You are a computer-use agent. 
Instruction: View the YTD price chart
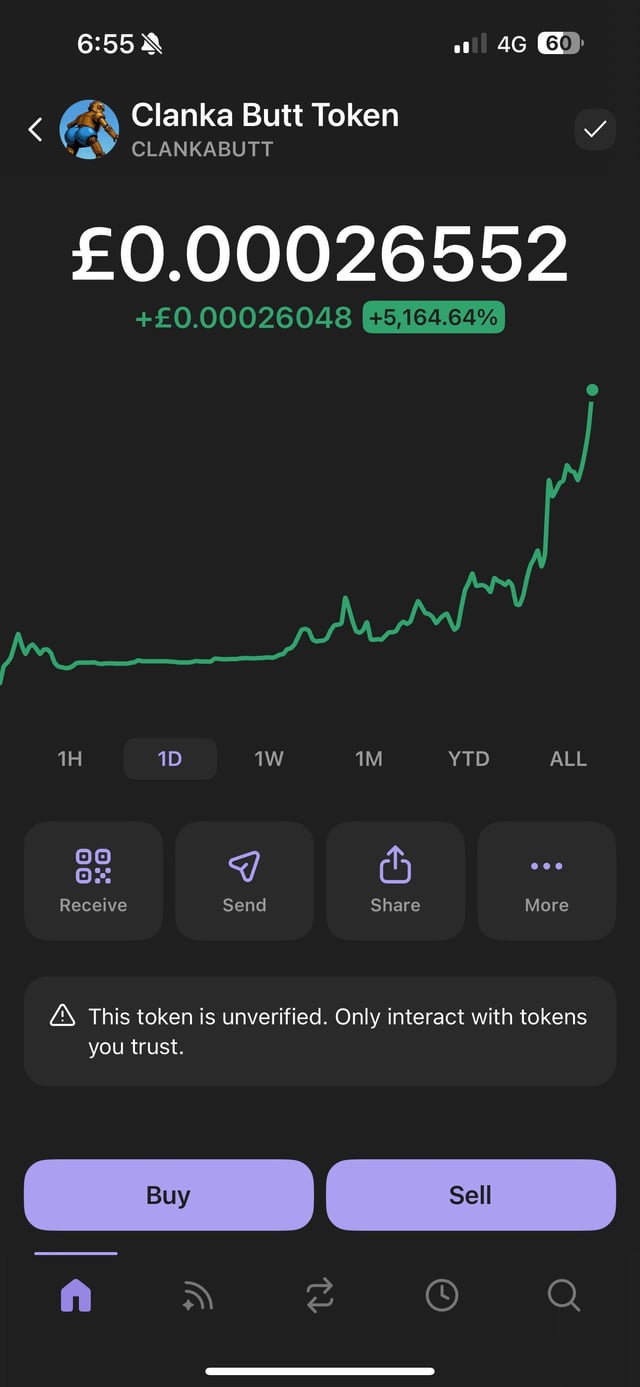click(x=468, y=759)
